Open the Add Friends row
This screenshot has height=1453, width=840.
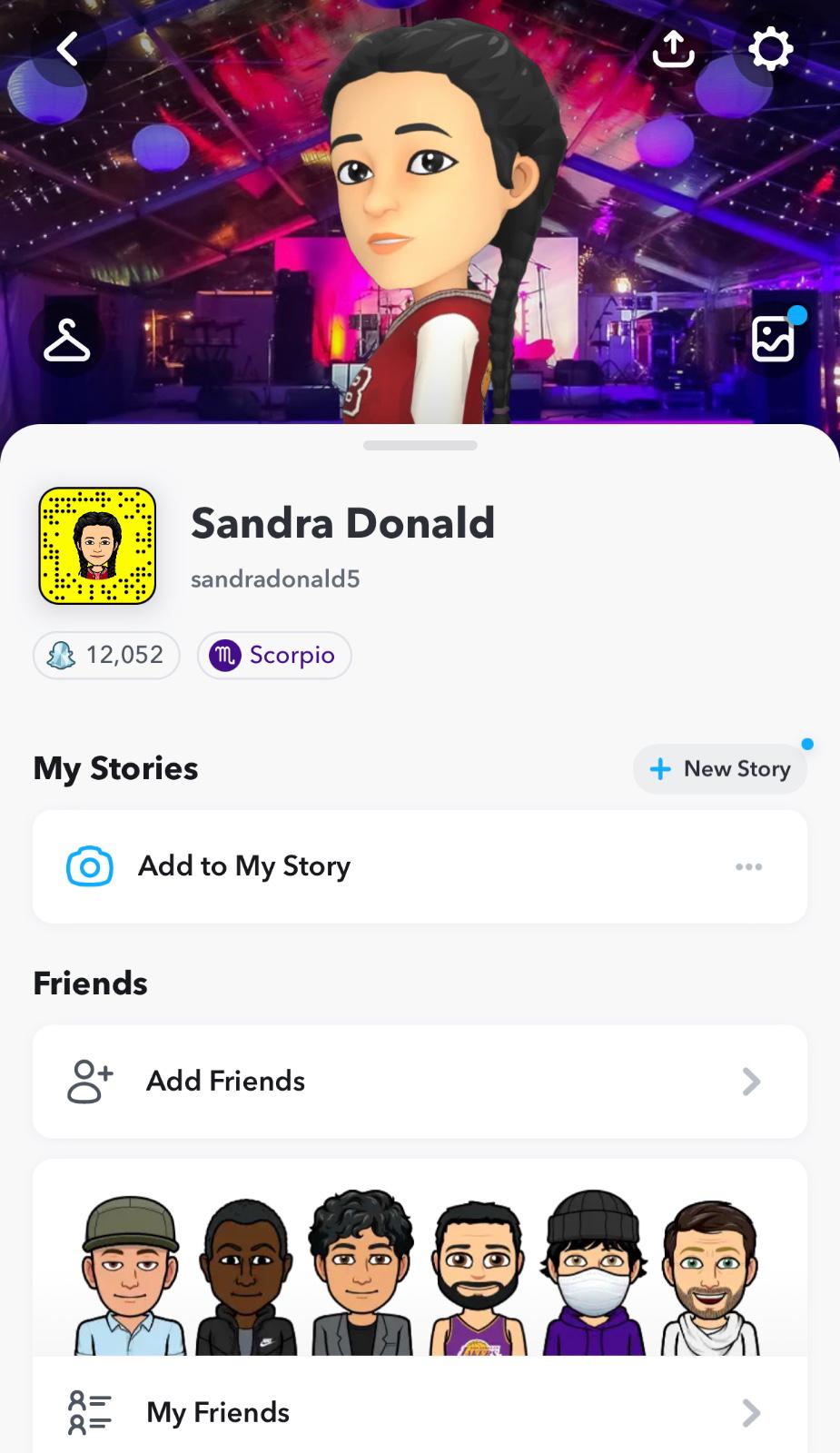click(420, 1081)
